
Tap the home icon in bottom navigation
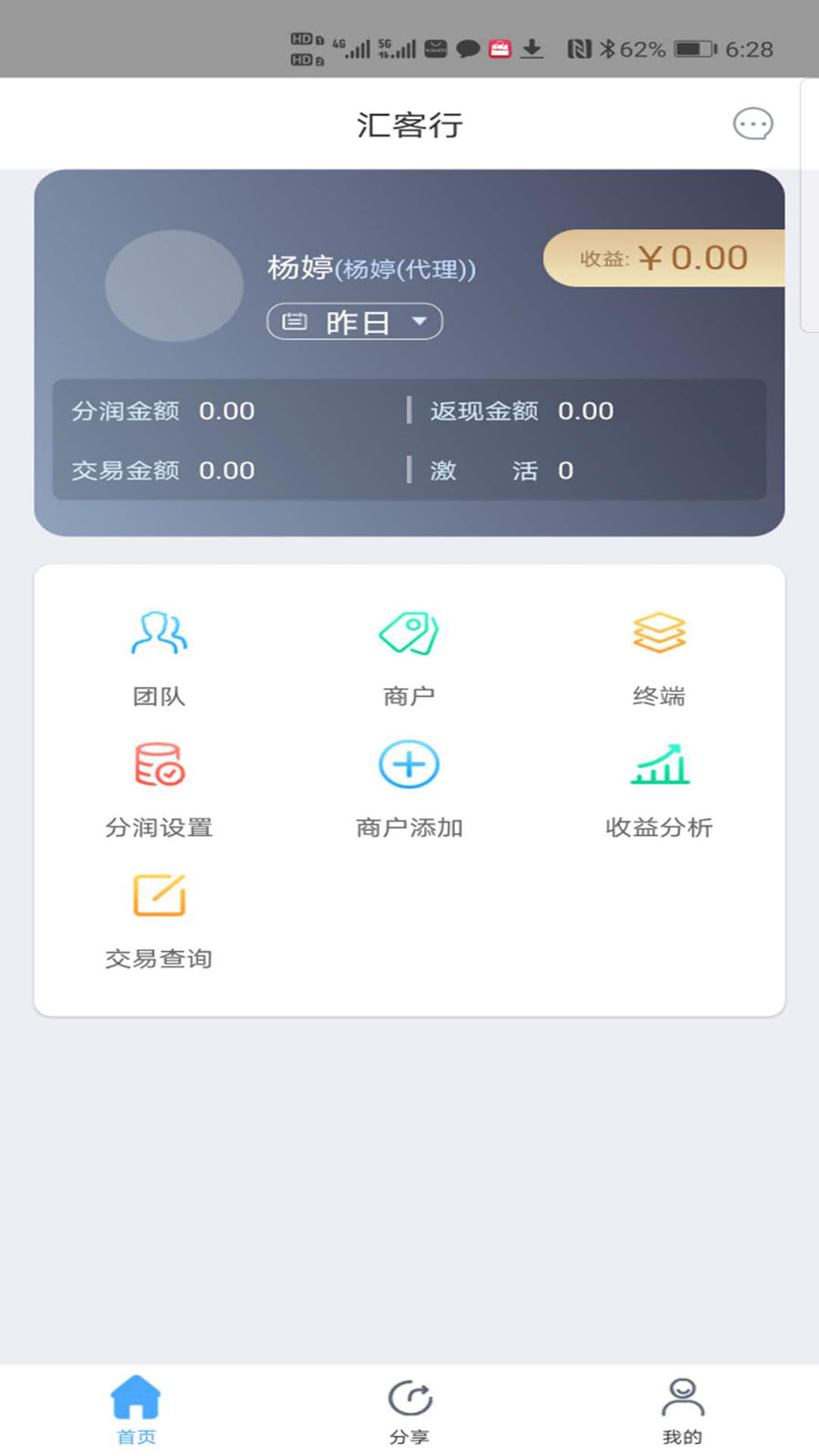135,1394
